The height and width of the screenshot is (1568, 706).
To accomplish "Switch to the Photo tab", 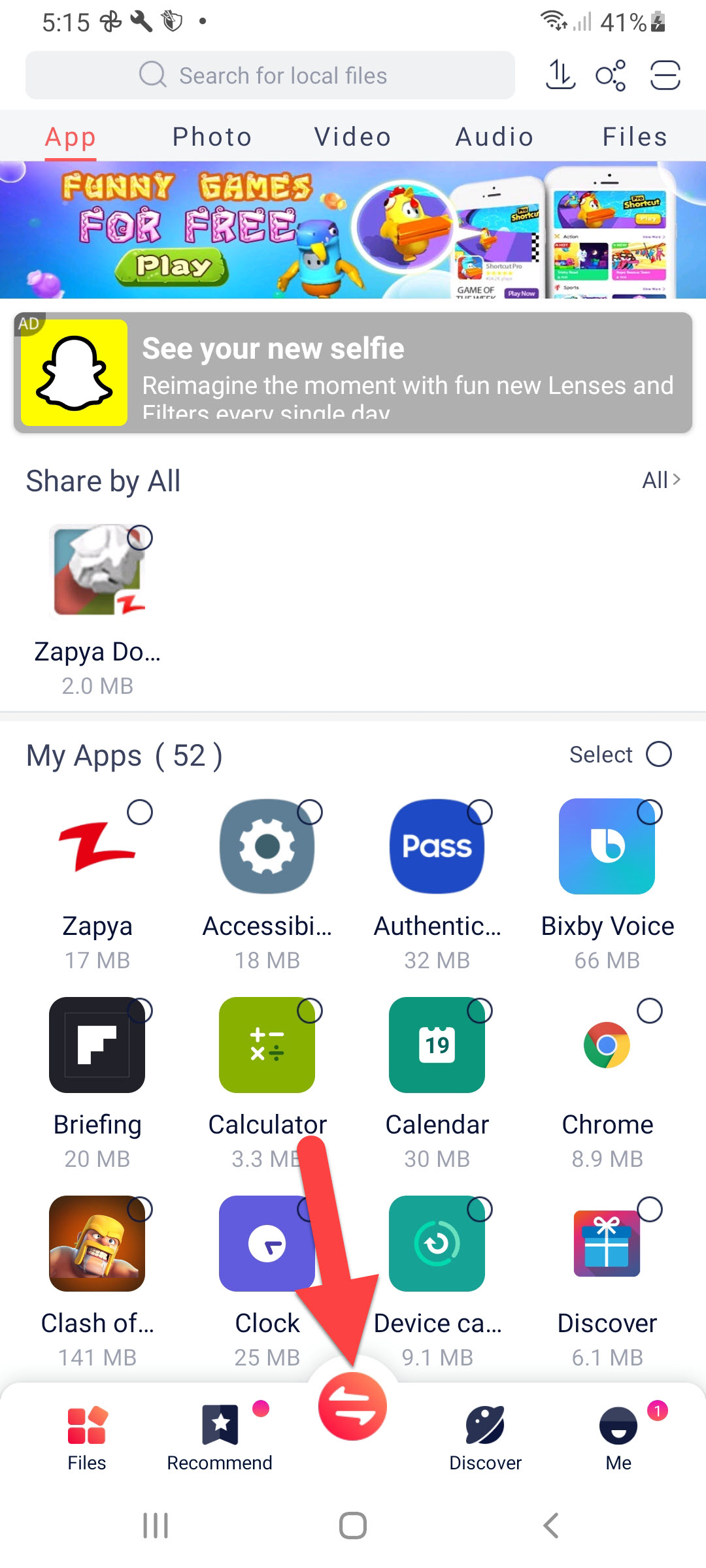I will pos(212,137).
